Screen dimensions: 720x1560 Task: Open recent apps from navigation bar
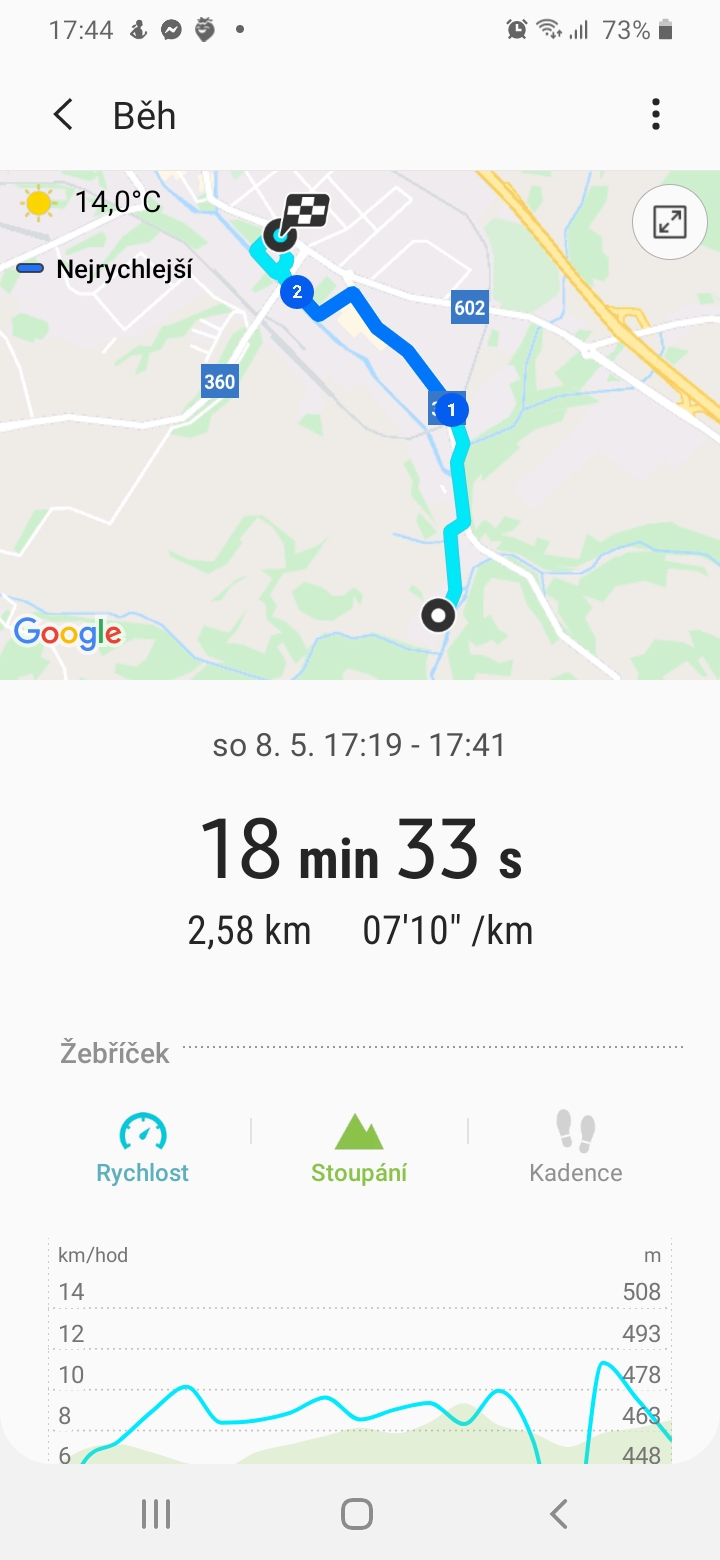(157, 1514)
